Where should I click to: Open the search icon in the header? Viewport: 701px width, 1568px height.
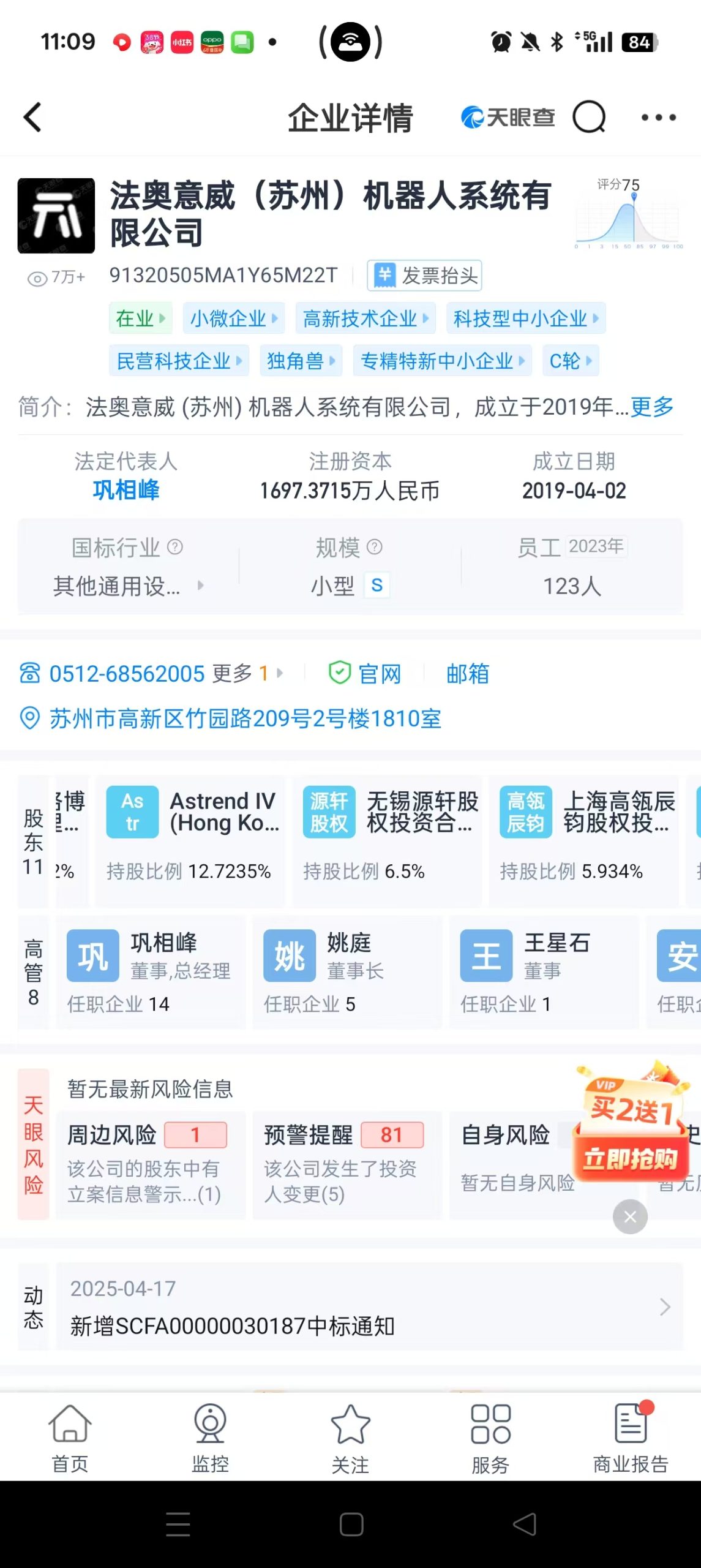point(589,117)
